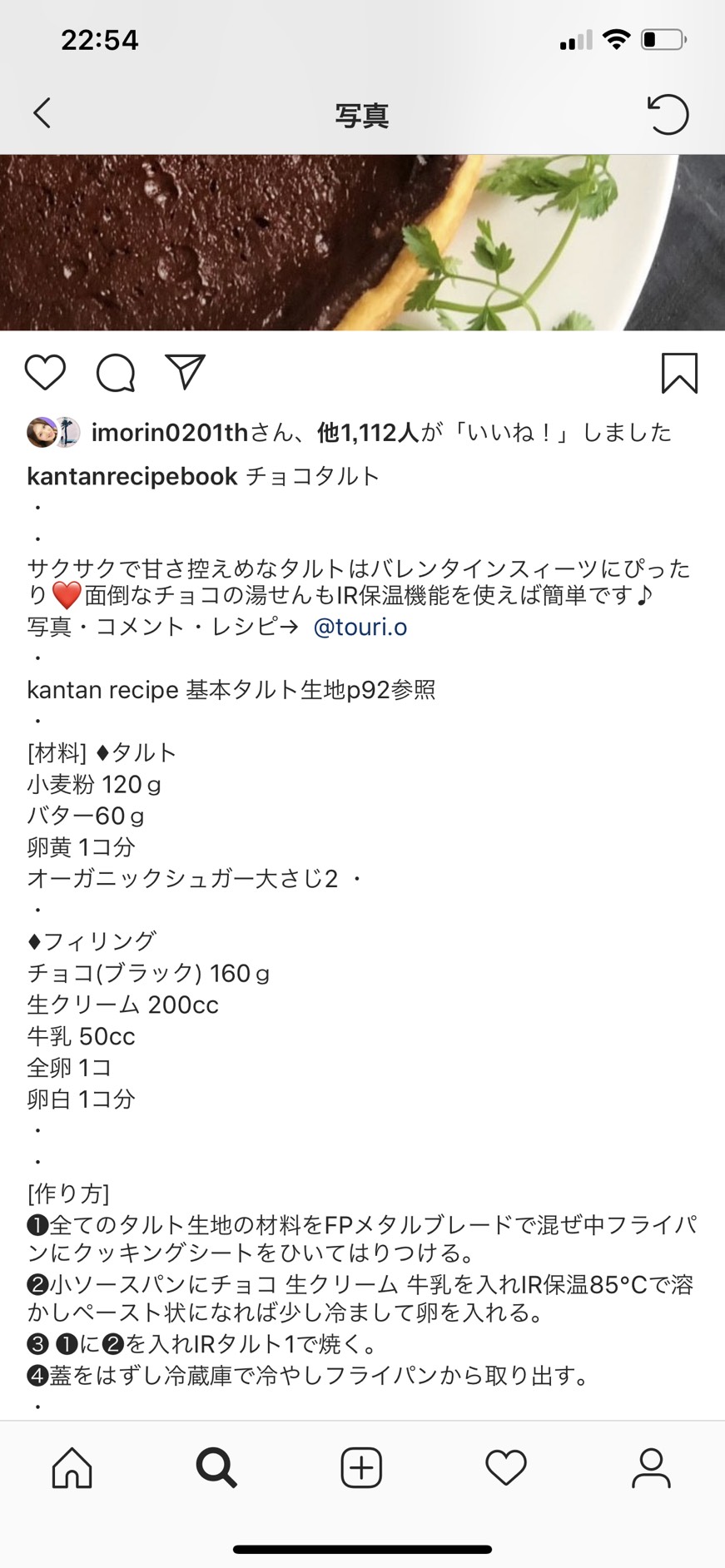
Task: Open comments with the speech bubble icon
Action: 116,372
